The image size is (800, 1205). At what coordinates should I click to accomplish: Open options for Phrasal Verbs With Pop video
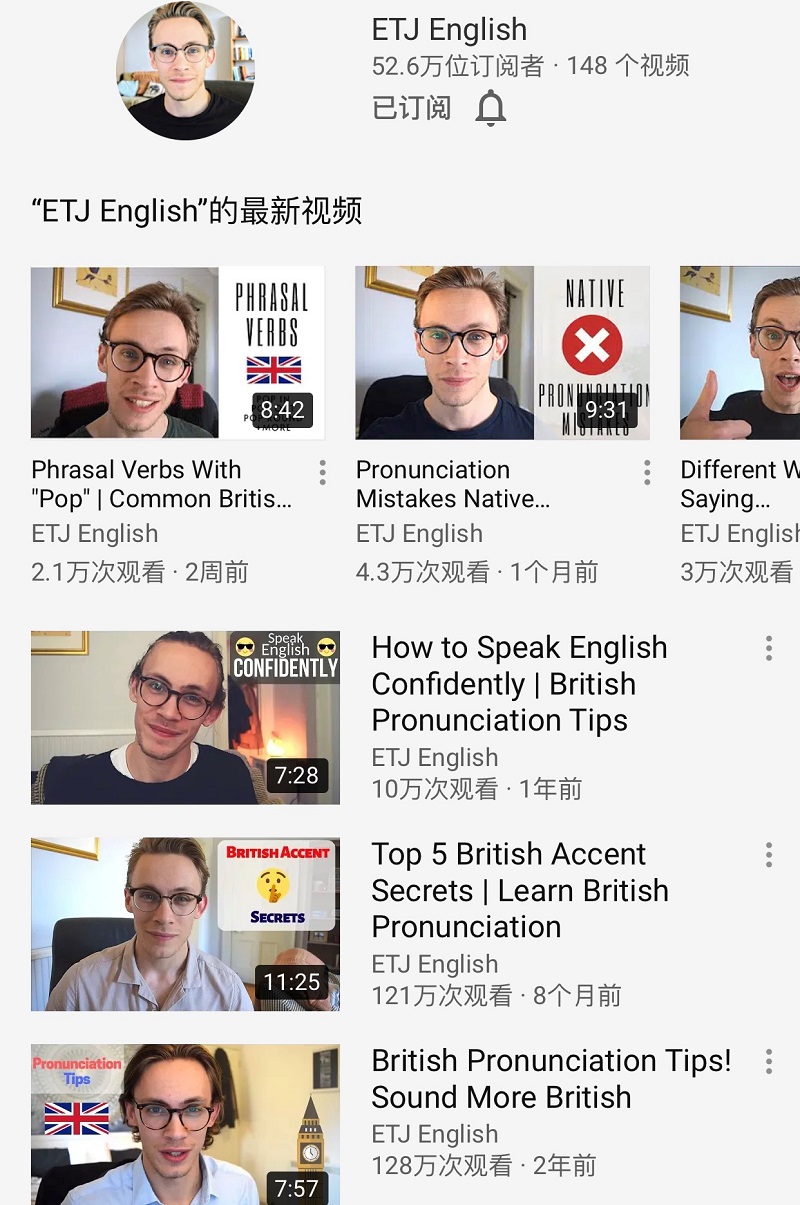pyautogui.click(x=322, y=472)
